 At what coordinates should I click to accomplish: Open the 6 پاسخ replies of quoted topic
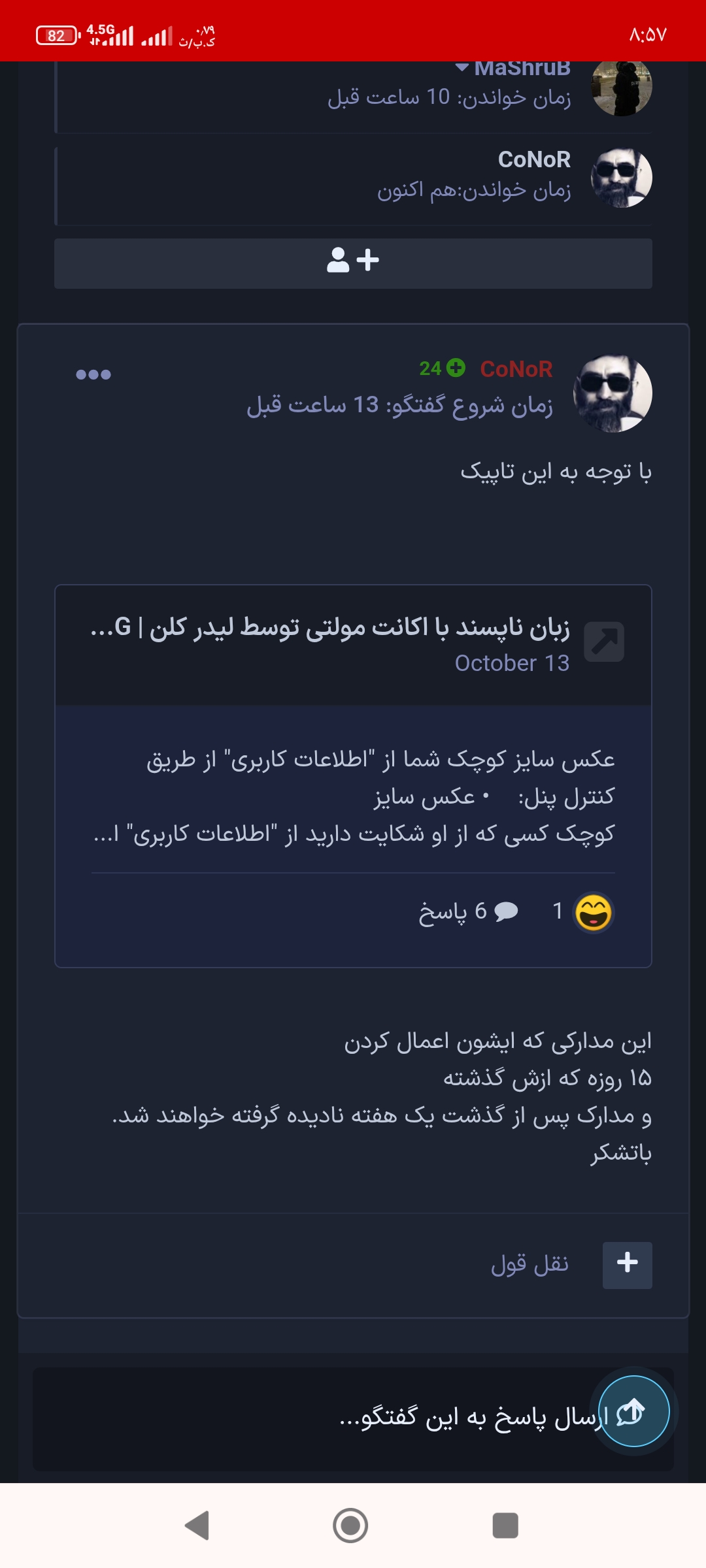468,911
